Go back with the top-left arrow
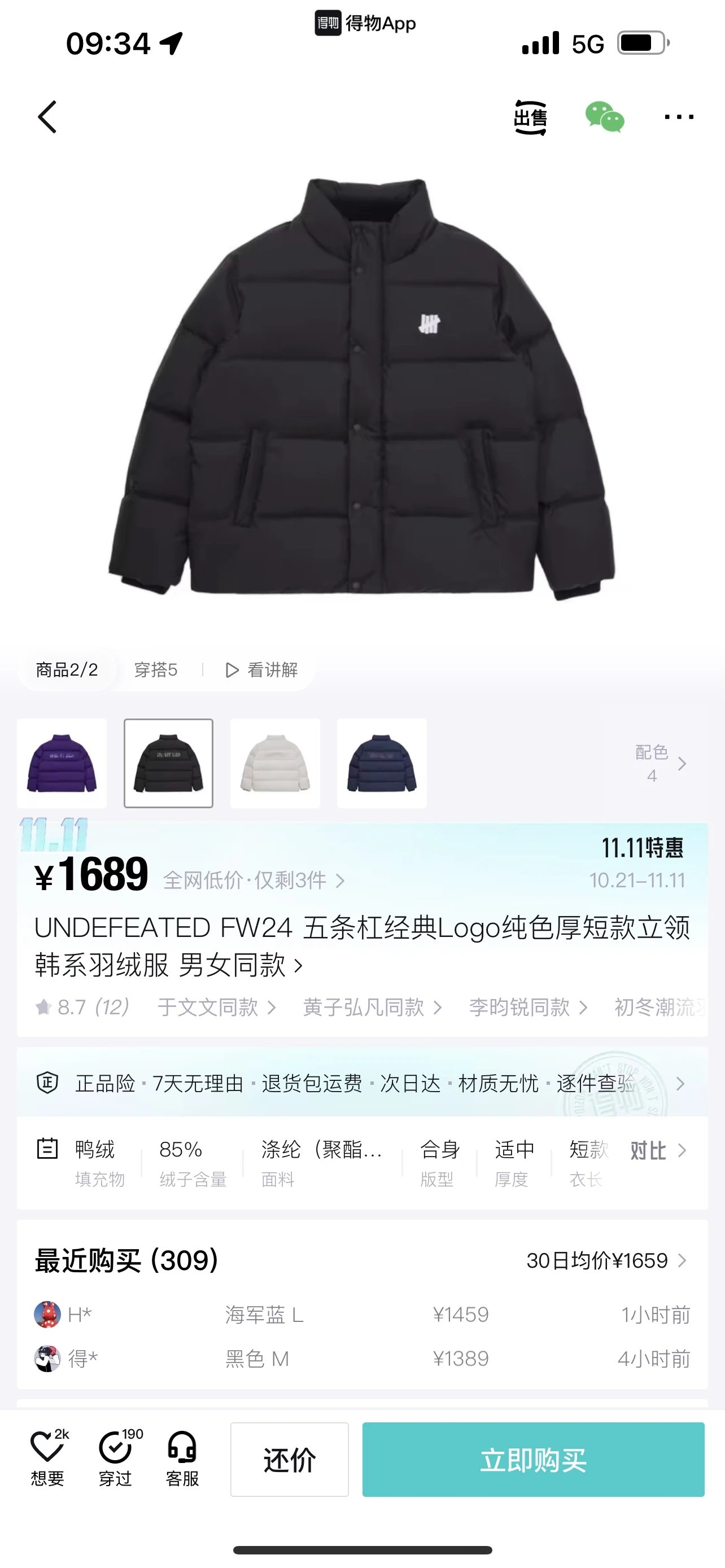This screenshot has height=1568, width=725. (x=47, y=117)
